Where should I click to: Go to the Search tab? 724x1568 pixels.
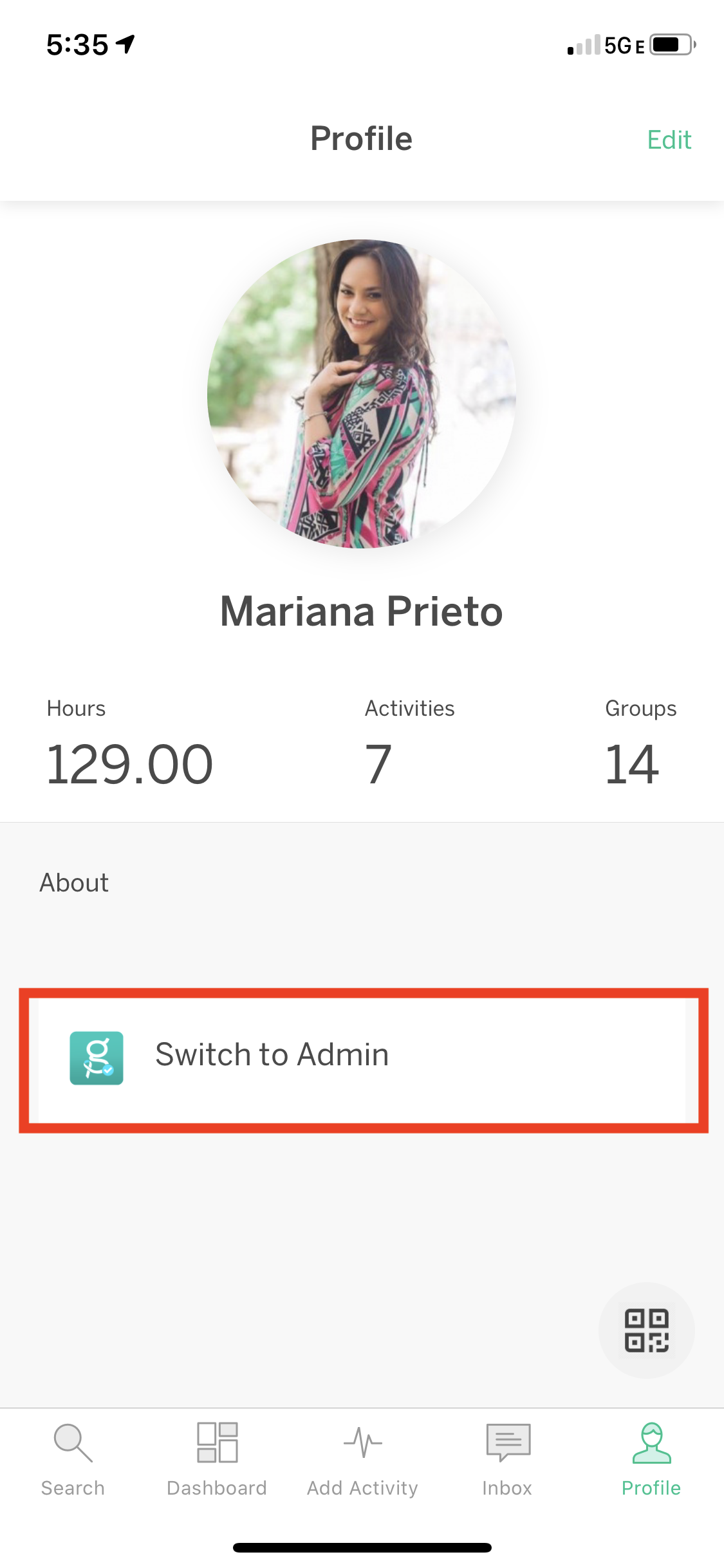73,1459
